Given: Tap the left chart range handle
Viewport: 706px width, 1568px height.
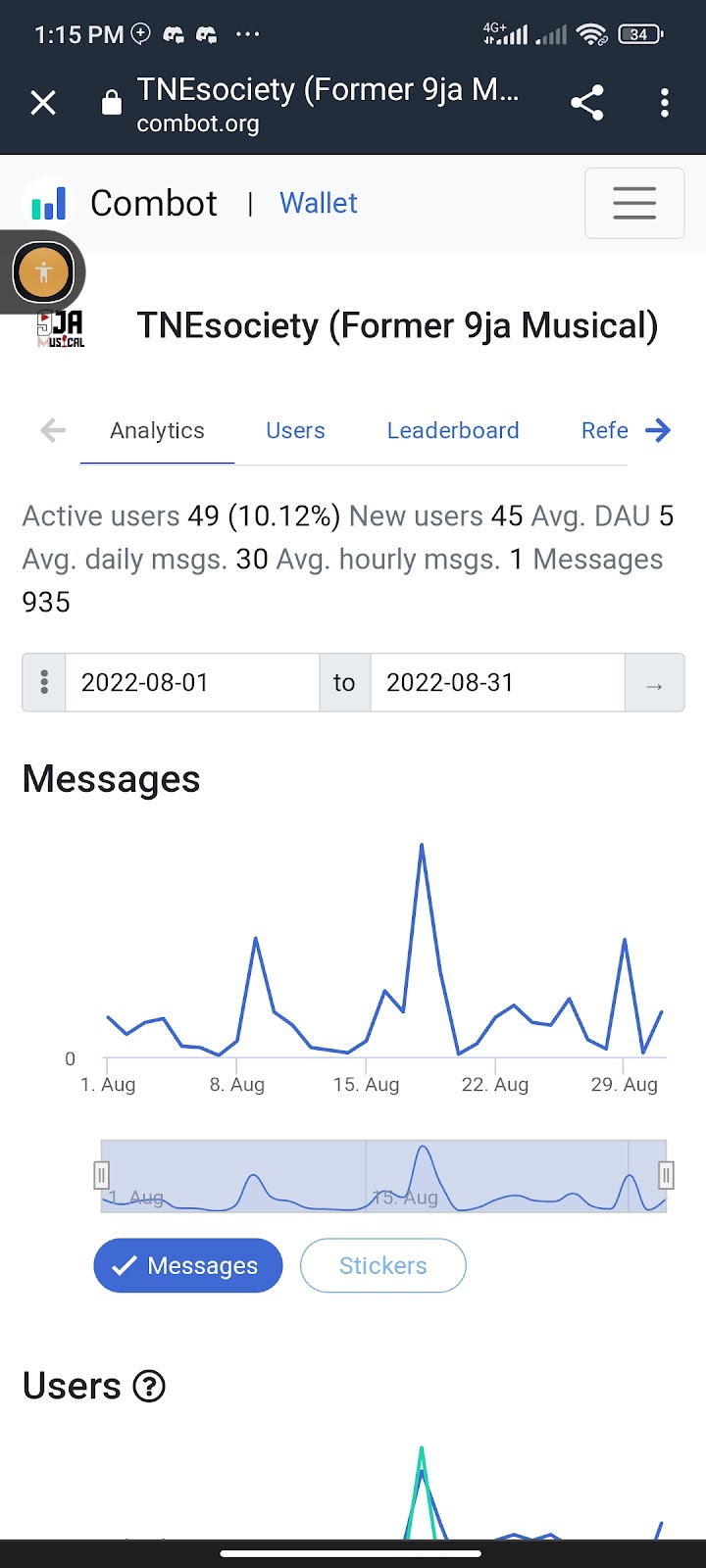Looking at the screenshot, I should 101,1174.
